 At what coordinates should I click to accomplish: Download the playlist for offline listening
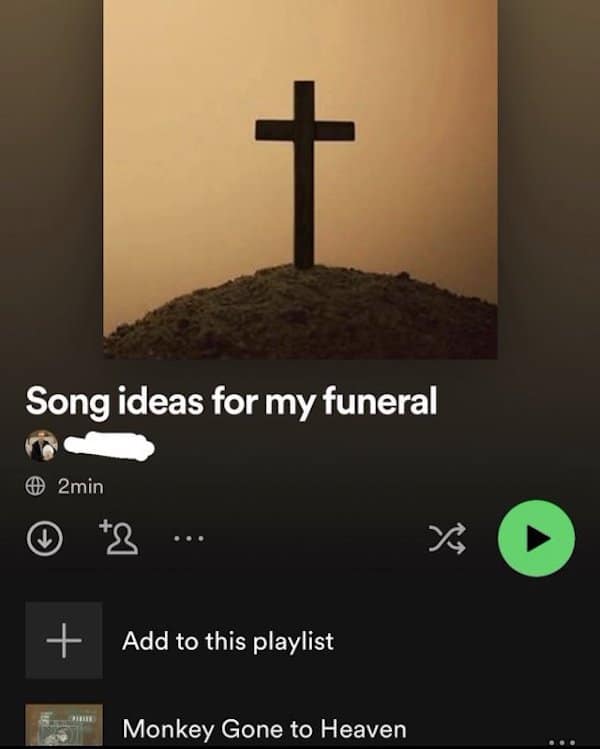42,539
